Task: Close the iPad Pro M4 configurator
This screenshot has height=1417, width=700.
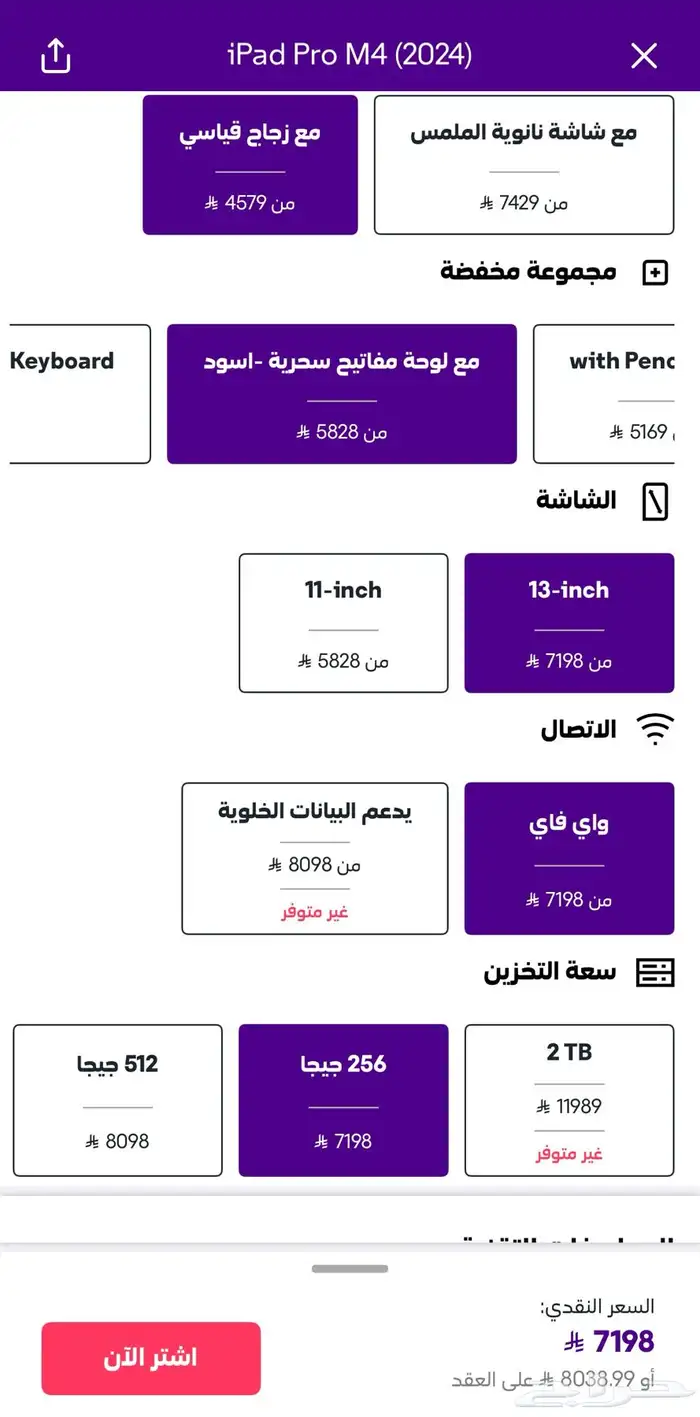Action: coord(644,56)
